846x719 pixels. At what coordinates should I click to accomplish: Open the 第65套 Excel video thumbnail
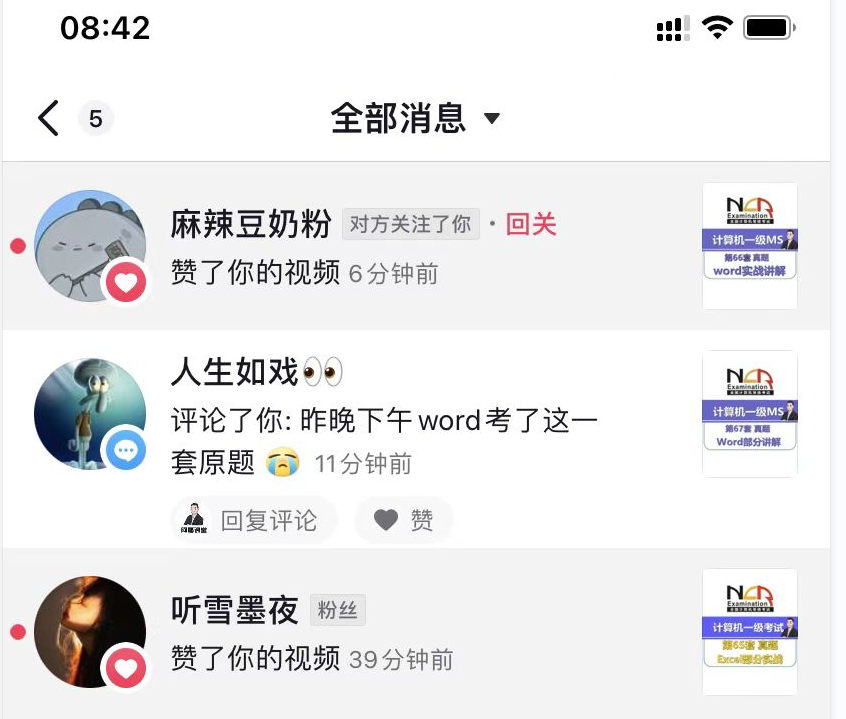[750, 632]
